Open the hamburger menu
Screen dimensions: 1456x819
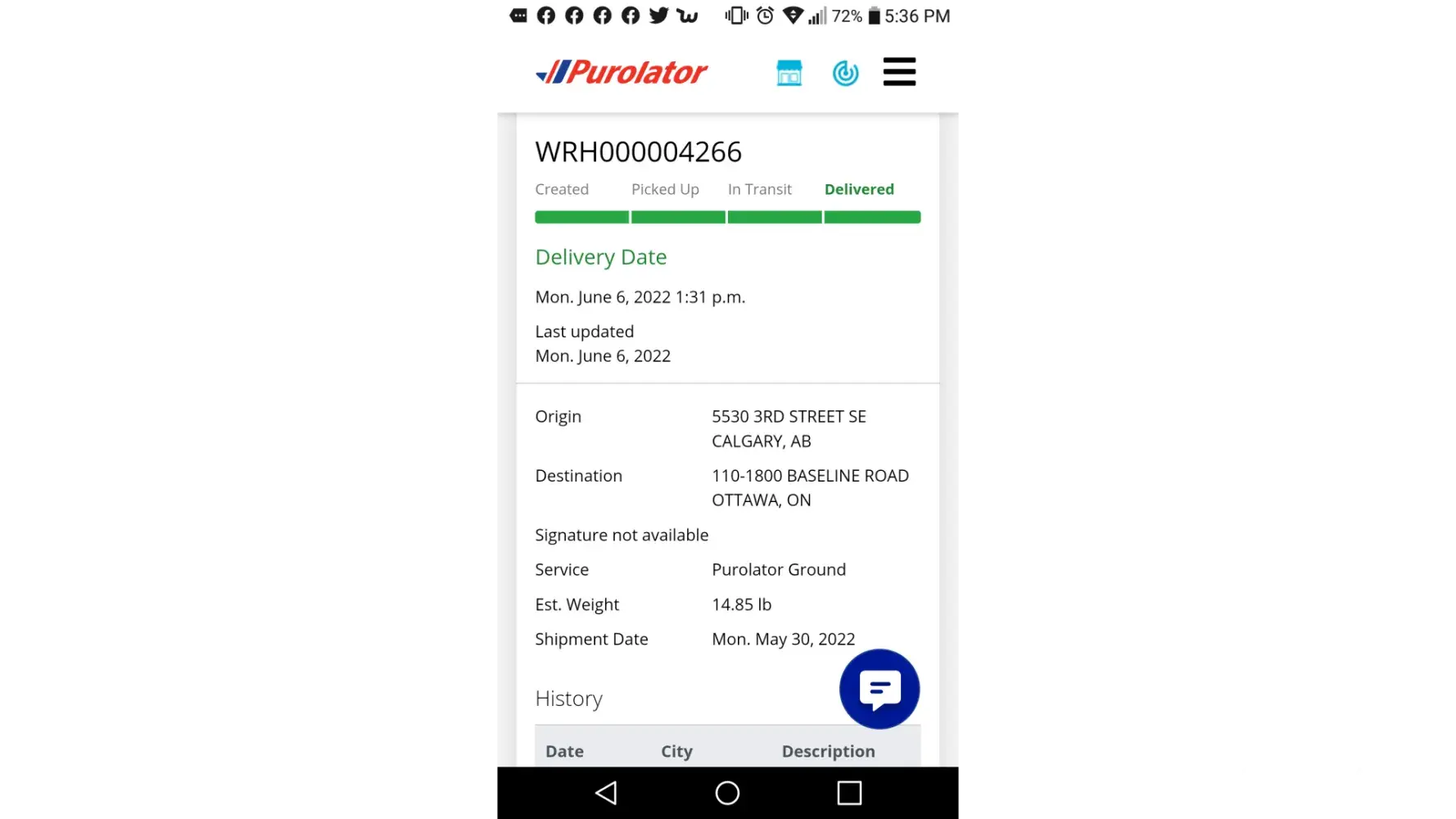(899, 72)
